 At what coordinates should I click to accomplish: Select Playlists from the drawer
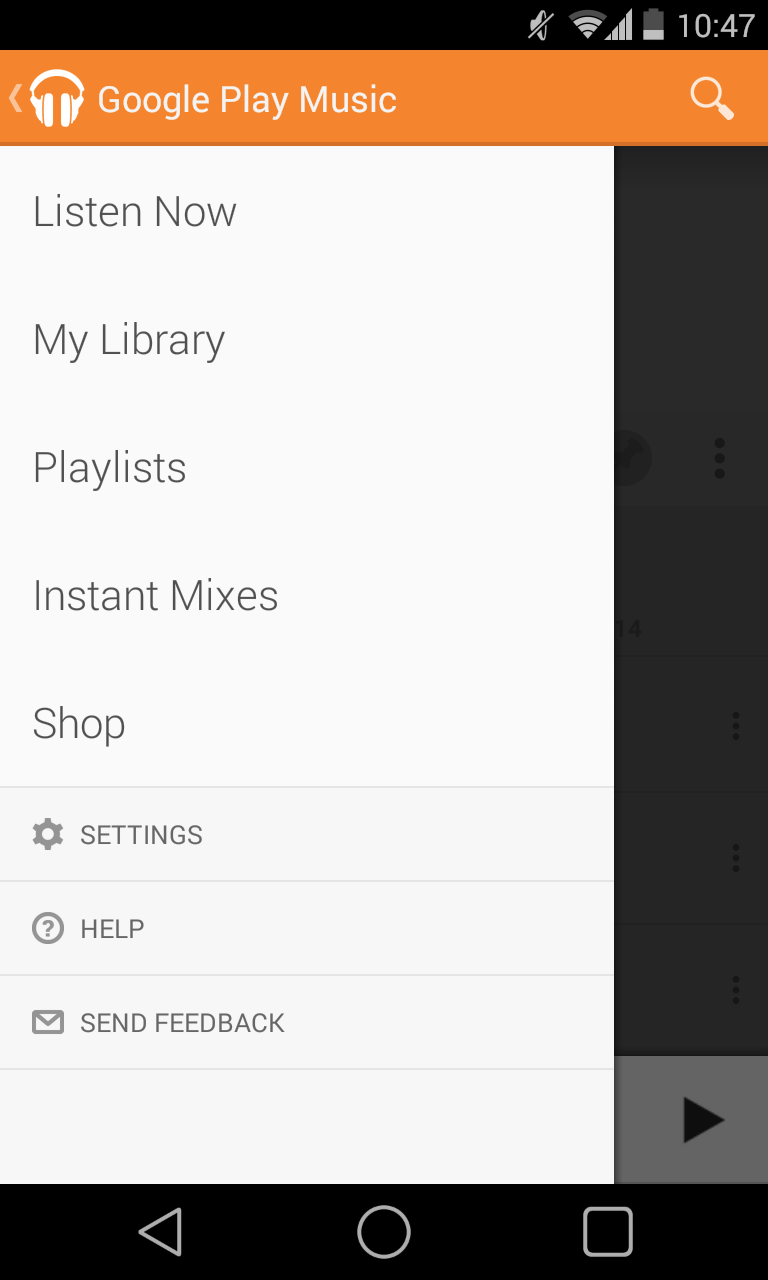(x=110, y=468)
